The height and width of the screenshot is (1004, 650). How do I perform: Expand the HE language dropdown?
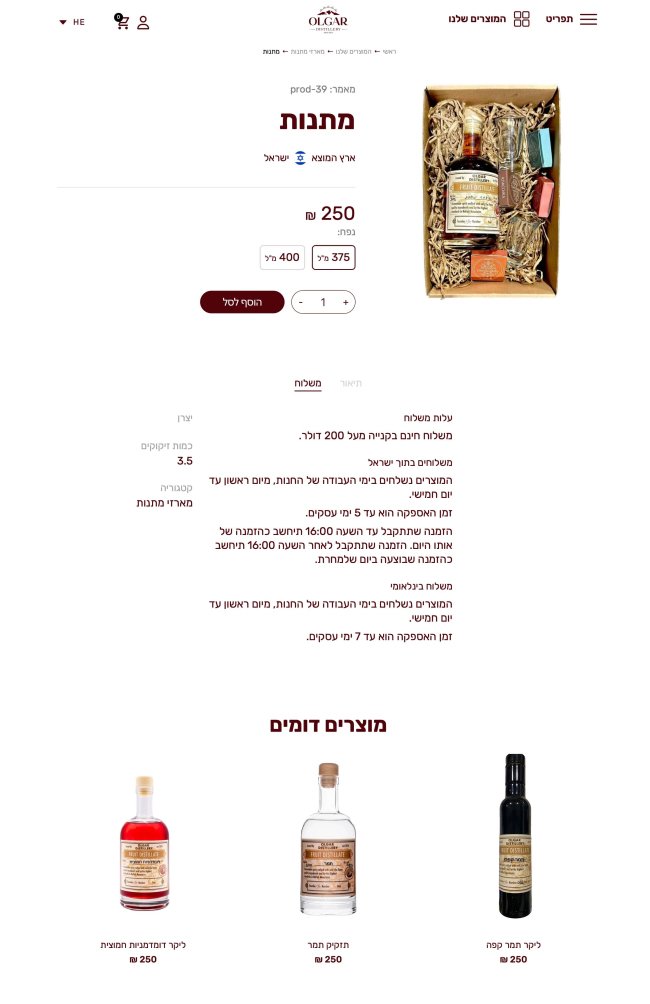tap(71, 22)
